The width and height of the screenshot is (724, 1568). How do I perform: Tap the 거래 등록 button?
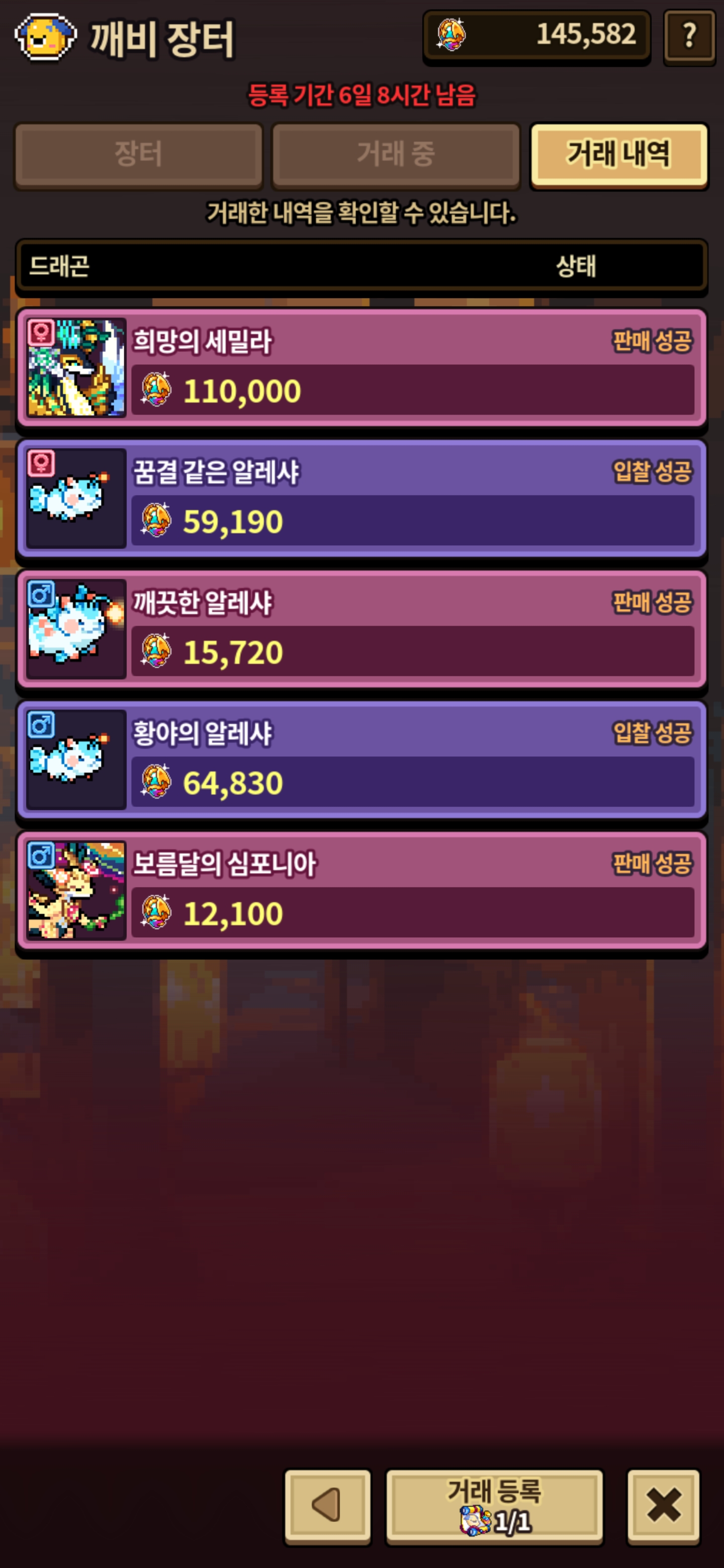tap(494, 1505)
